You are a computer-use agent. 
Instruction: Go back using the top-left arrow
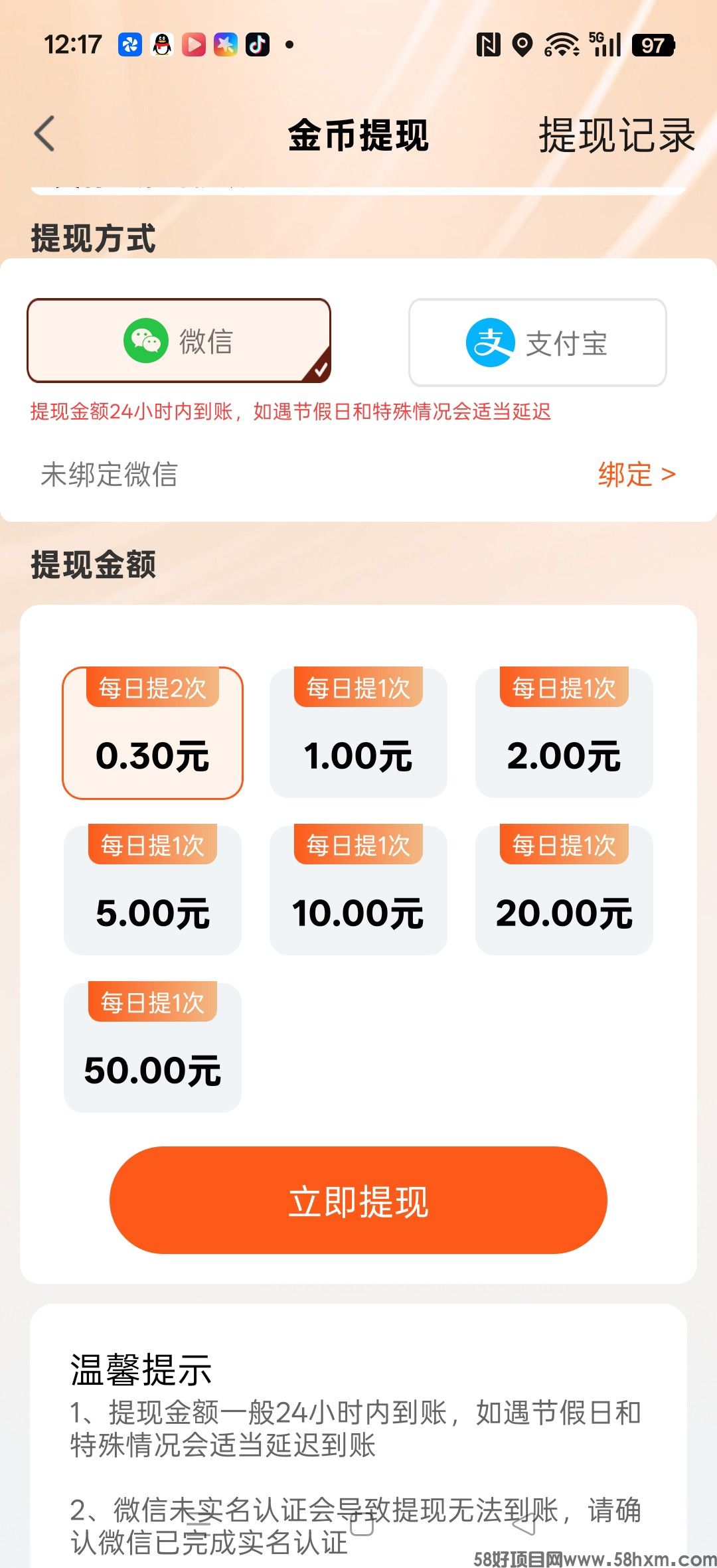pos(45,134)
